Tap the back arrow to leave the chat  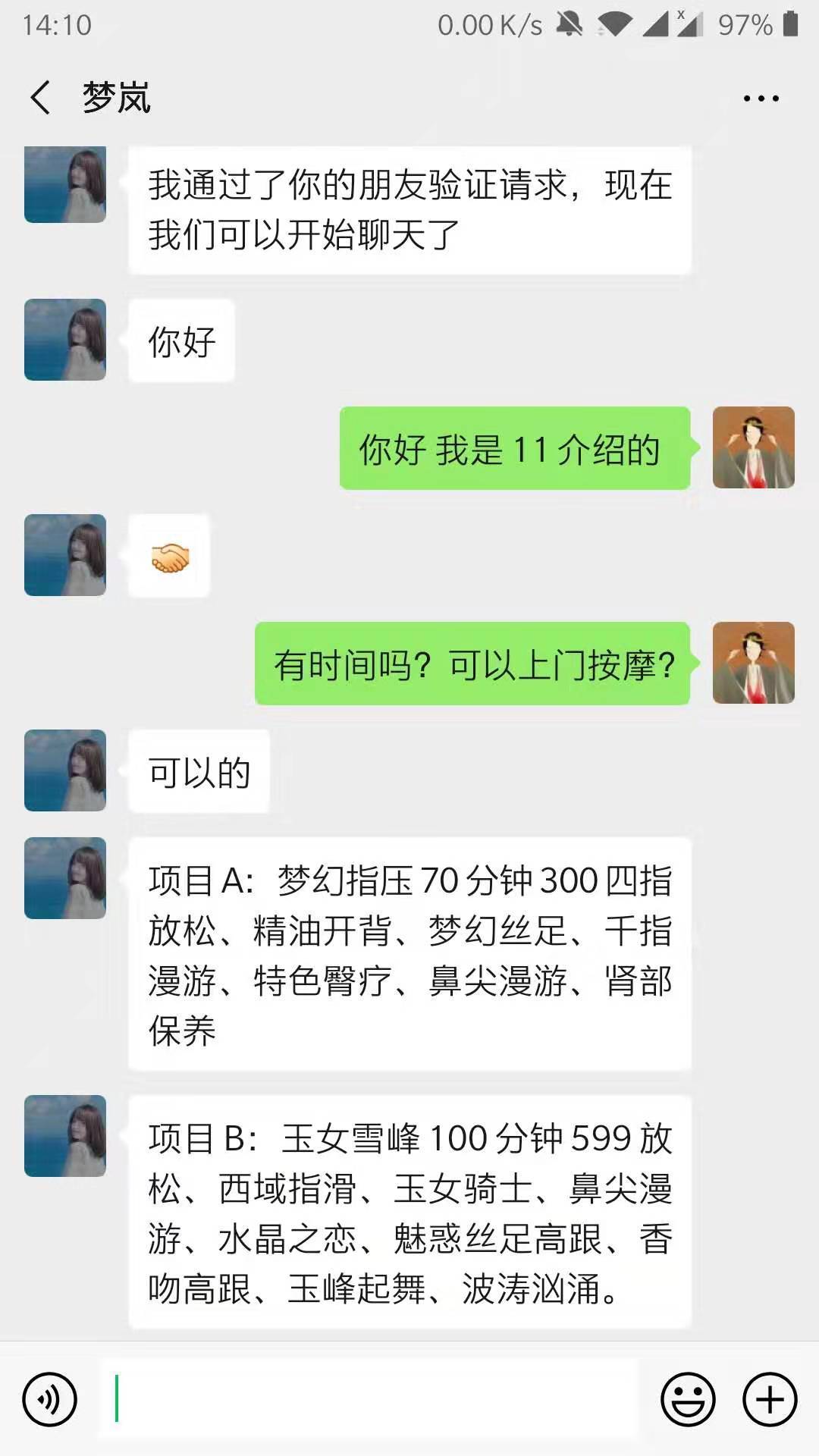coord(38,97)
